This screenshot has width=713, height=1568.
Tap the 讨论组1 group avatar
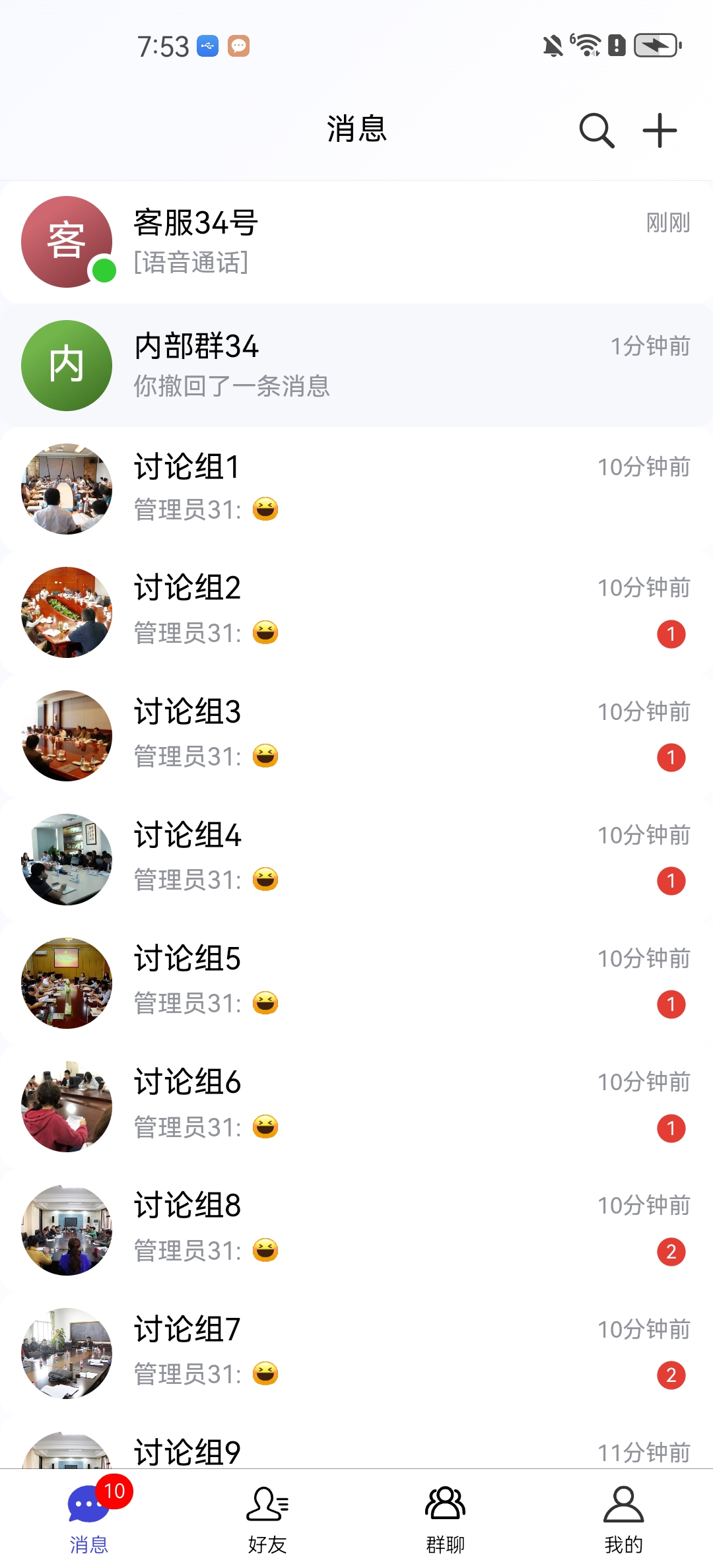click(66, 488)
